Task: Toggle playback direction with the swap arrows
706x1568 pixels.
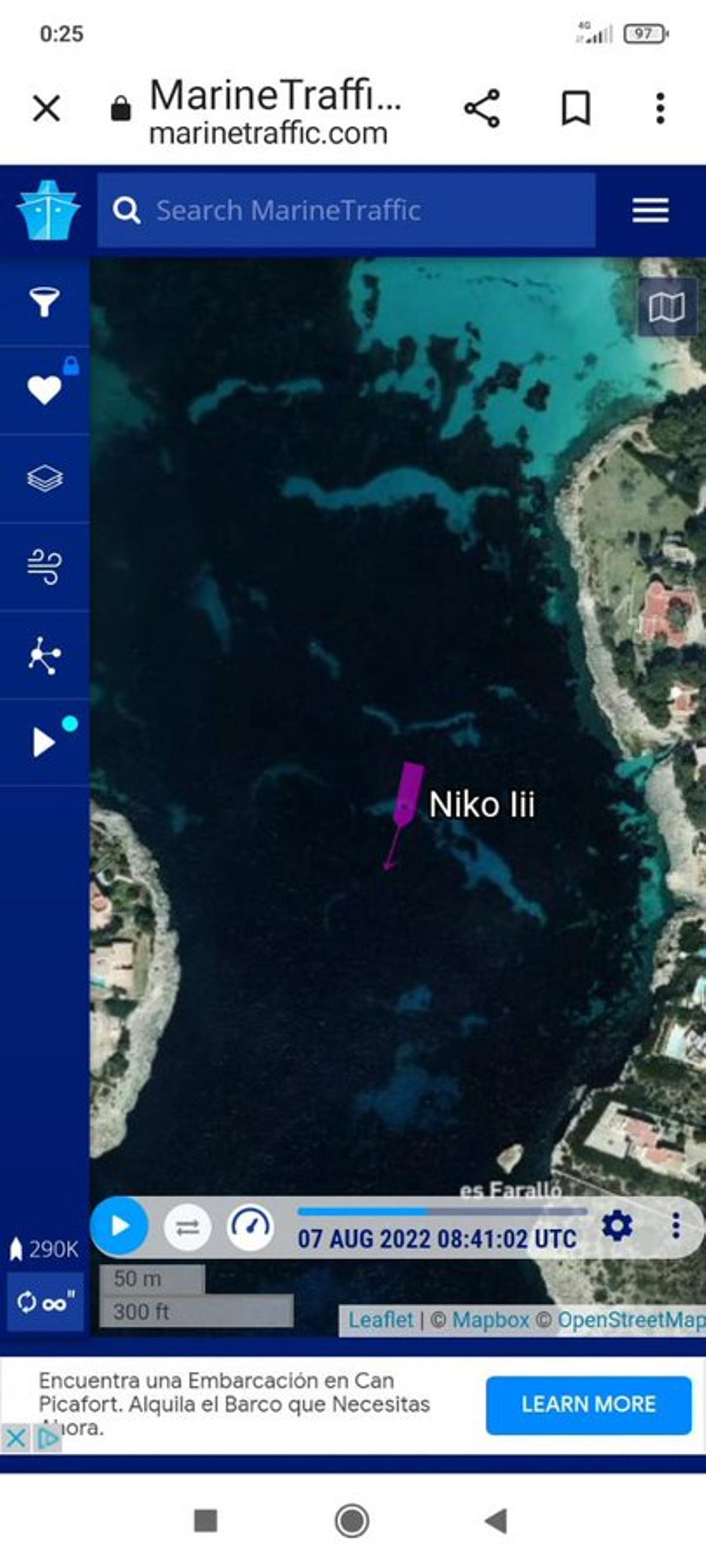Action: tap(189, 1226)
